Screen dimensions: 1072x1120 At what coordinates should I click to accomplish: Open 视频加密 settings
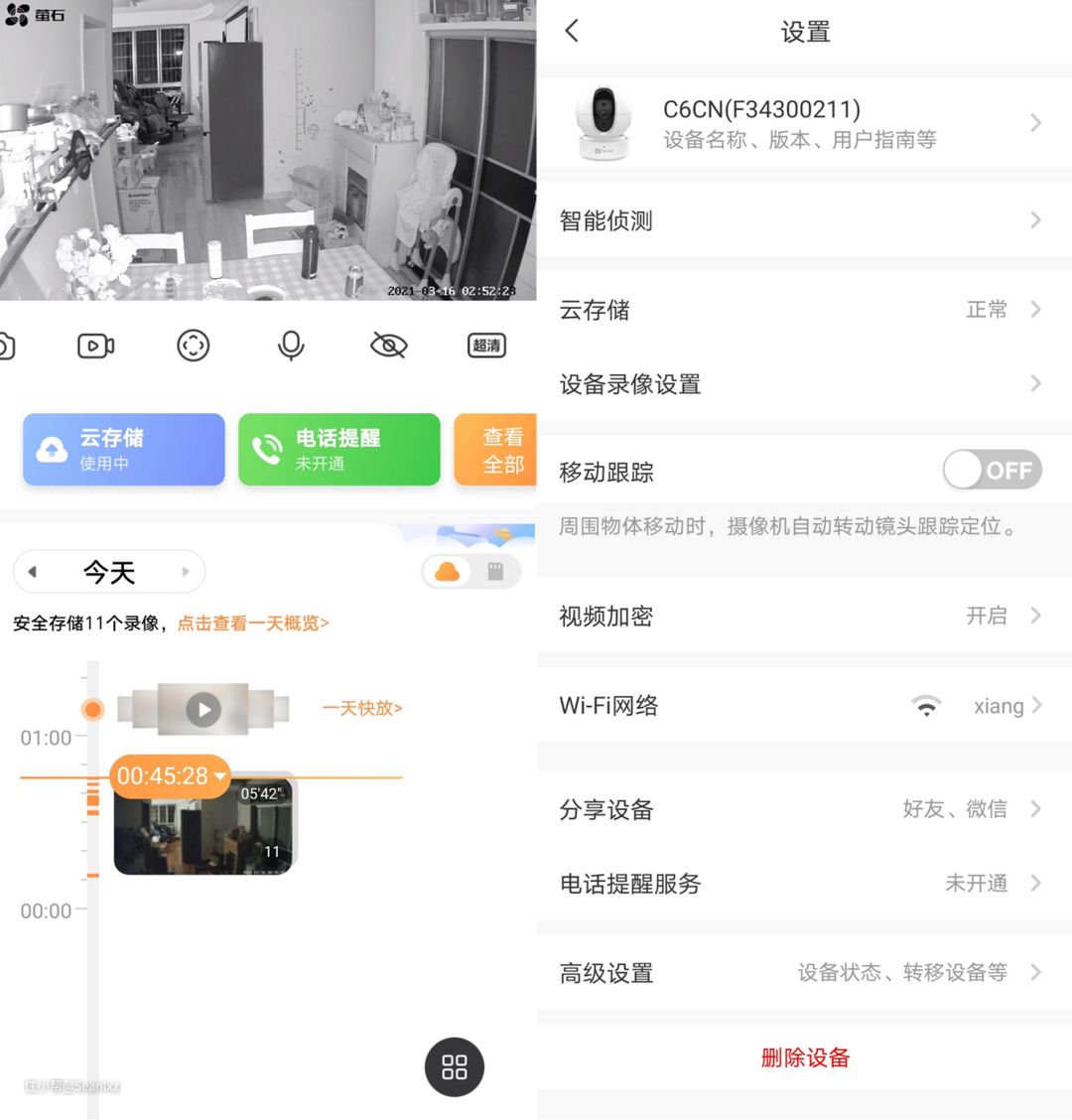[804, 617]
